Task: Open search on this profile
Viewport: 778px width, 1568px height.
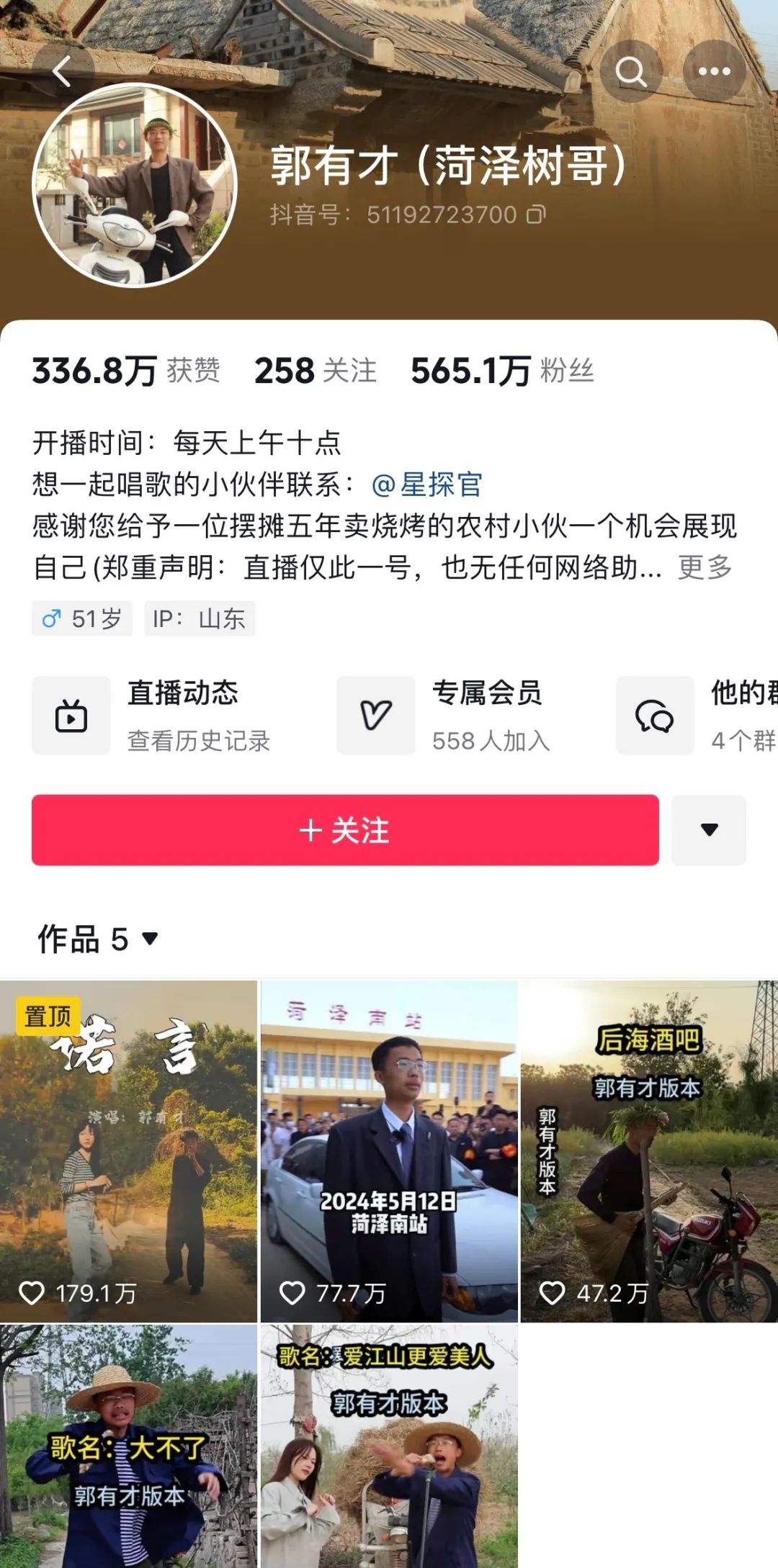Action: pyautogui.click(x=631, y=71)
